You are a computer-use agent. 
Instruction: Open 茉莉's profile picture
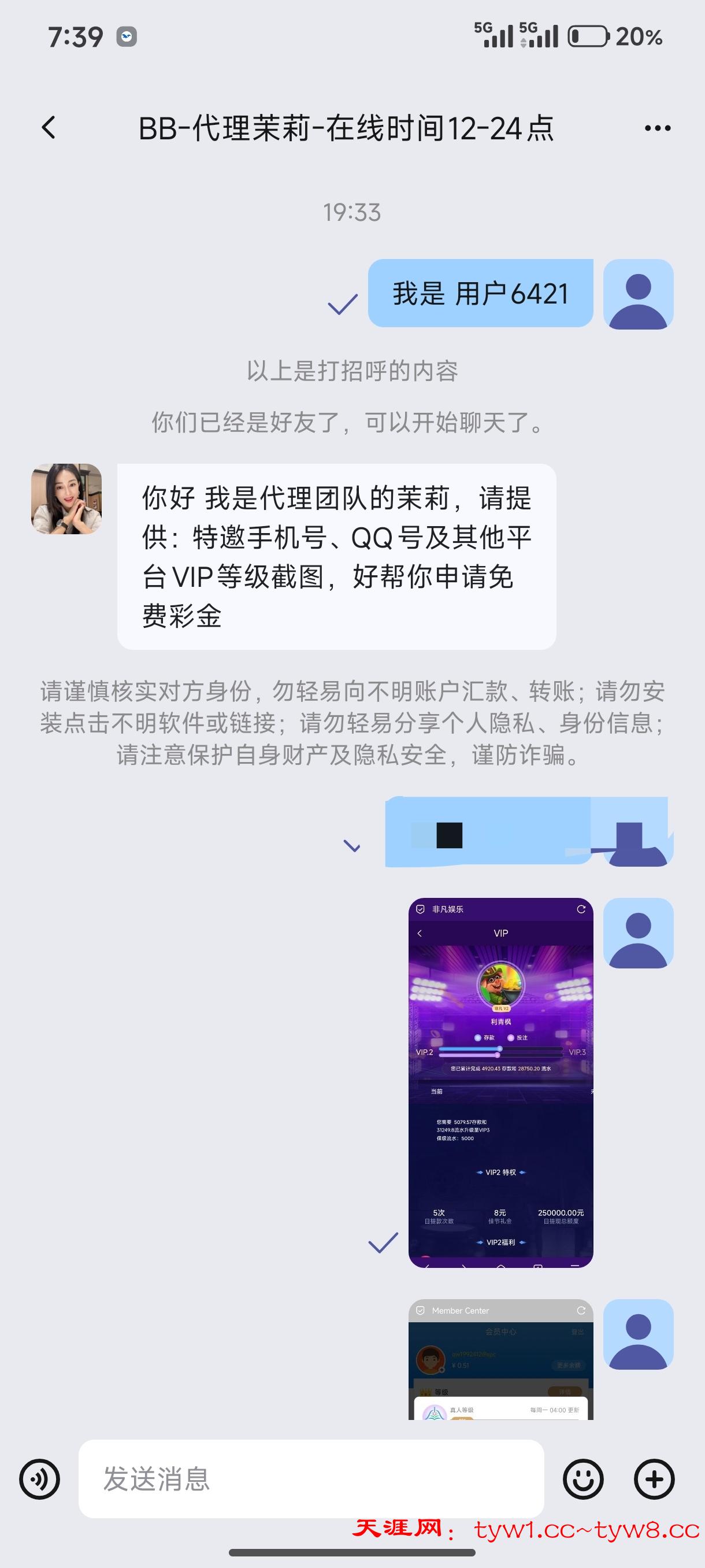66,499
